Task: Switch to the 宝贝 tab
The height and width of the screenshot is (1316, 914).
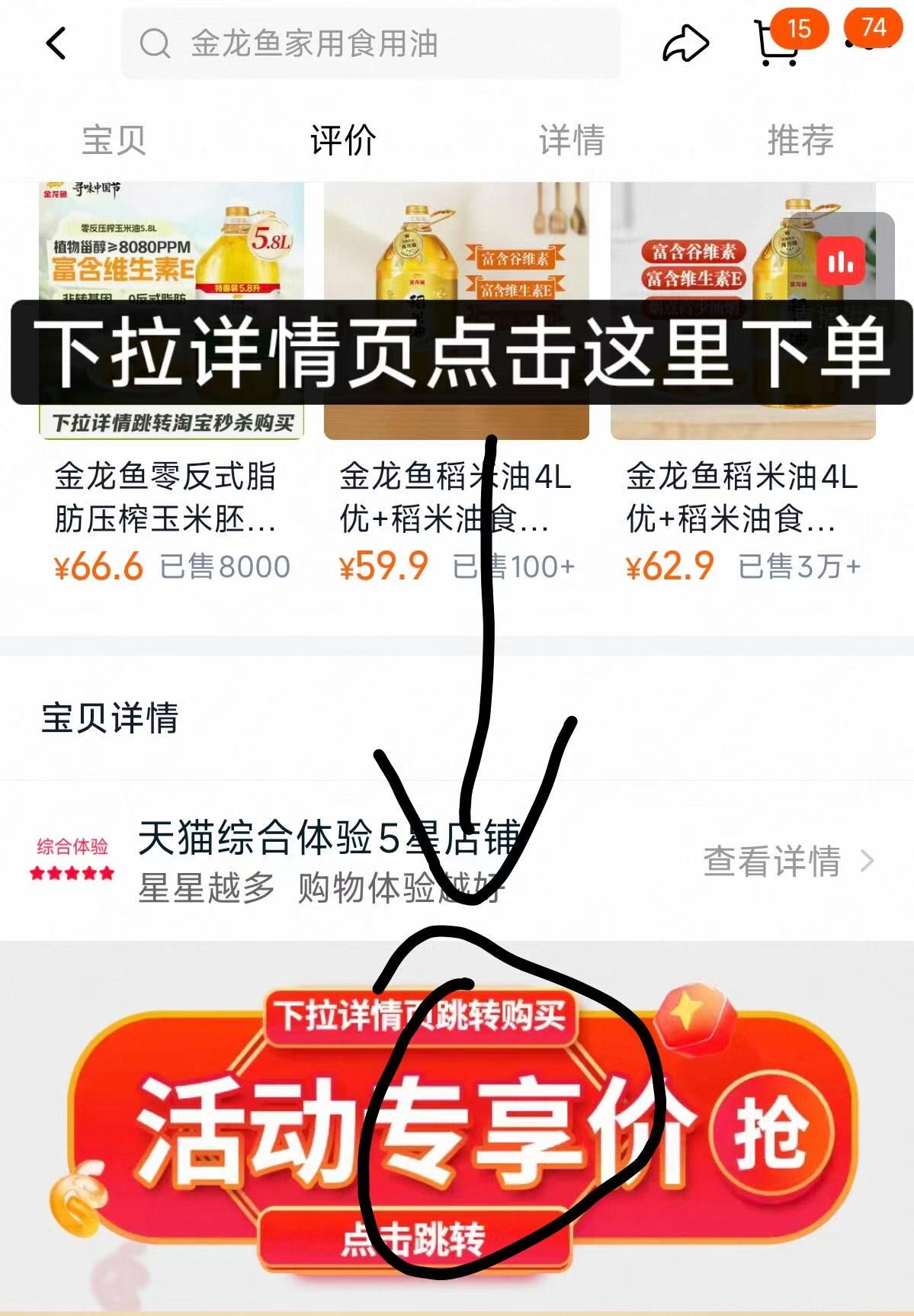Action: tap(114, 140)
